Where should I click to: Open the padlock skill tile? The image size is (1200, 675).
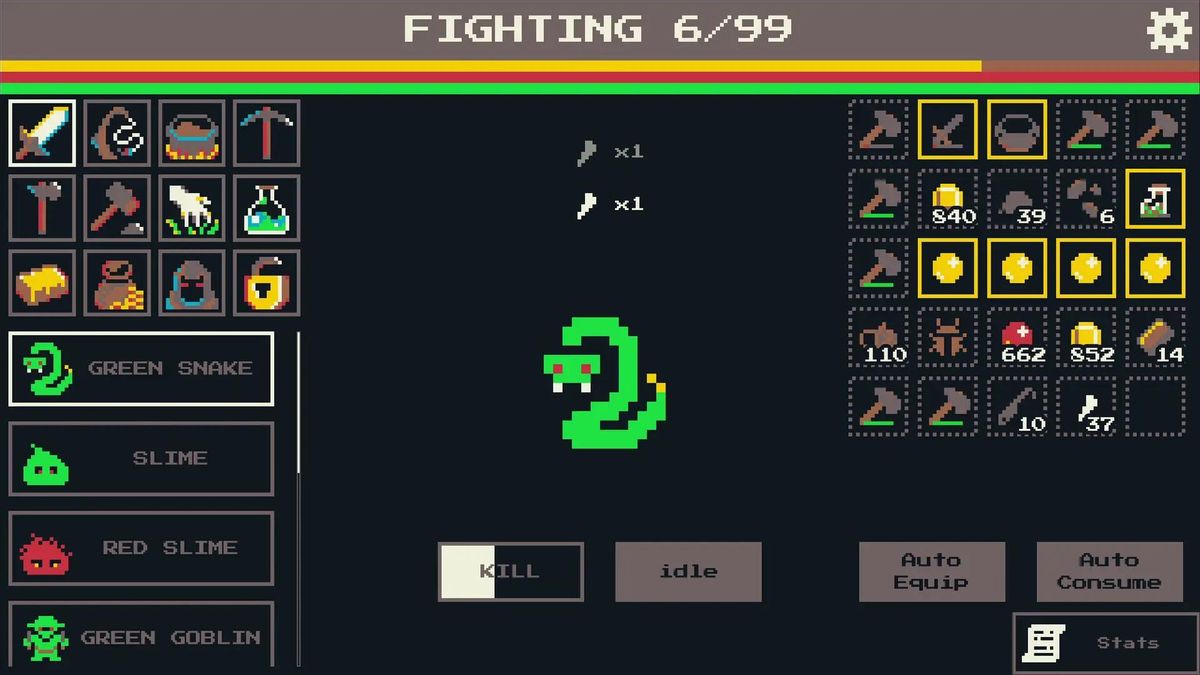(267, 283)
